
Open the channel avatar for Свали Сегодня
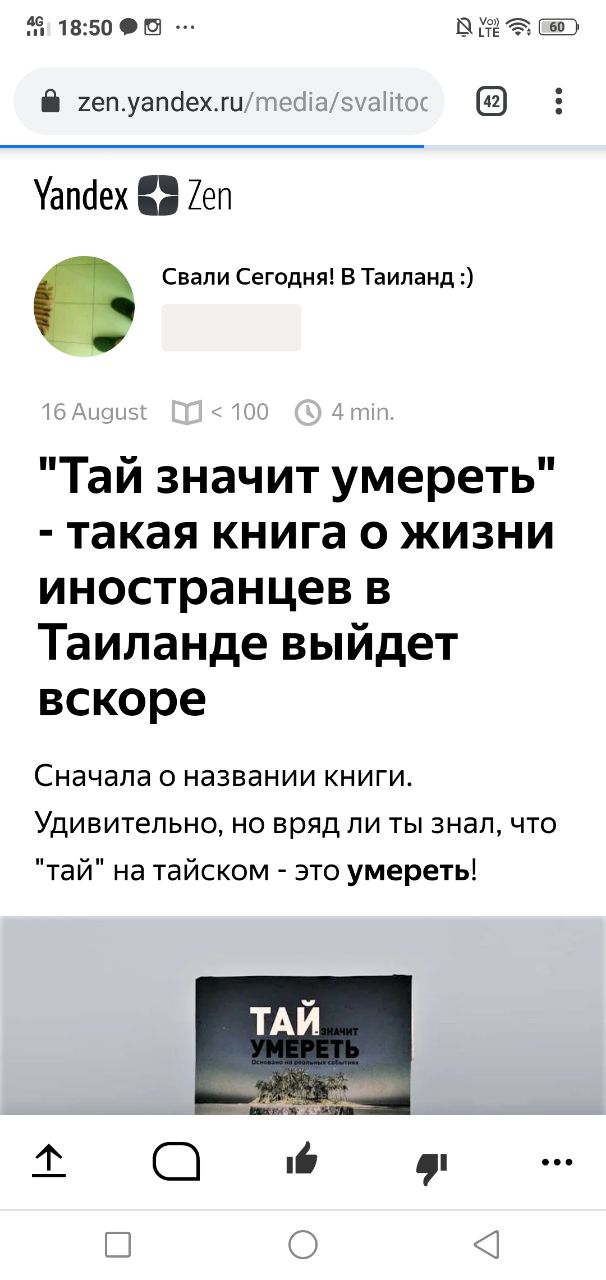point(84,305)
